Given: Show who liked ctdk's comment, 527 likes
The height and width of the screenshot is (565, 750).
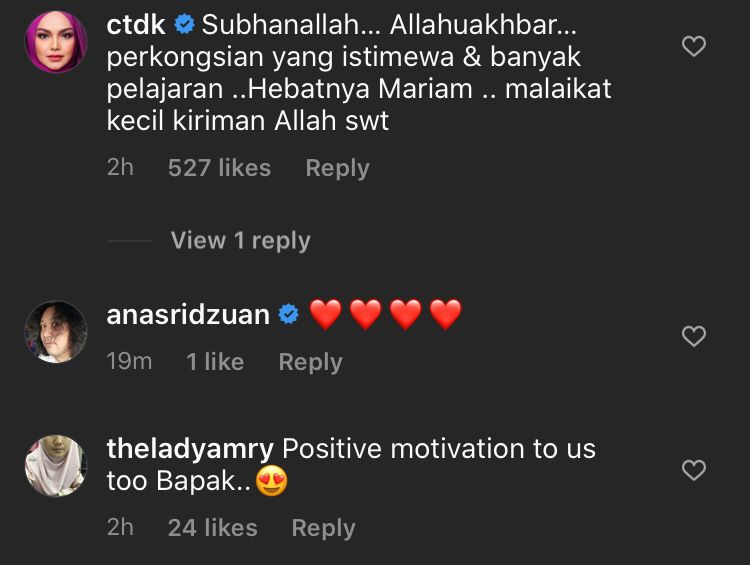Looking at the screenshot, I should [x=219, y=168].
